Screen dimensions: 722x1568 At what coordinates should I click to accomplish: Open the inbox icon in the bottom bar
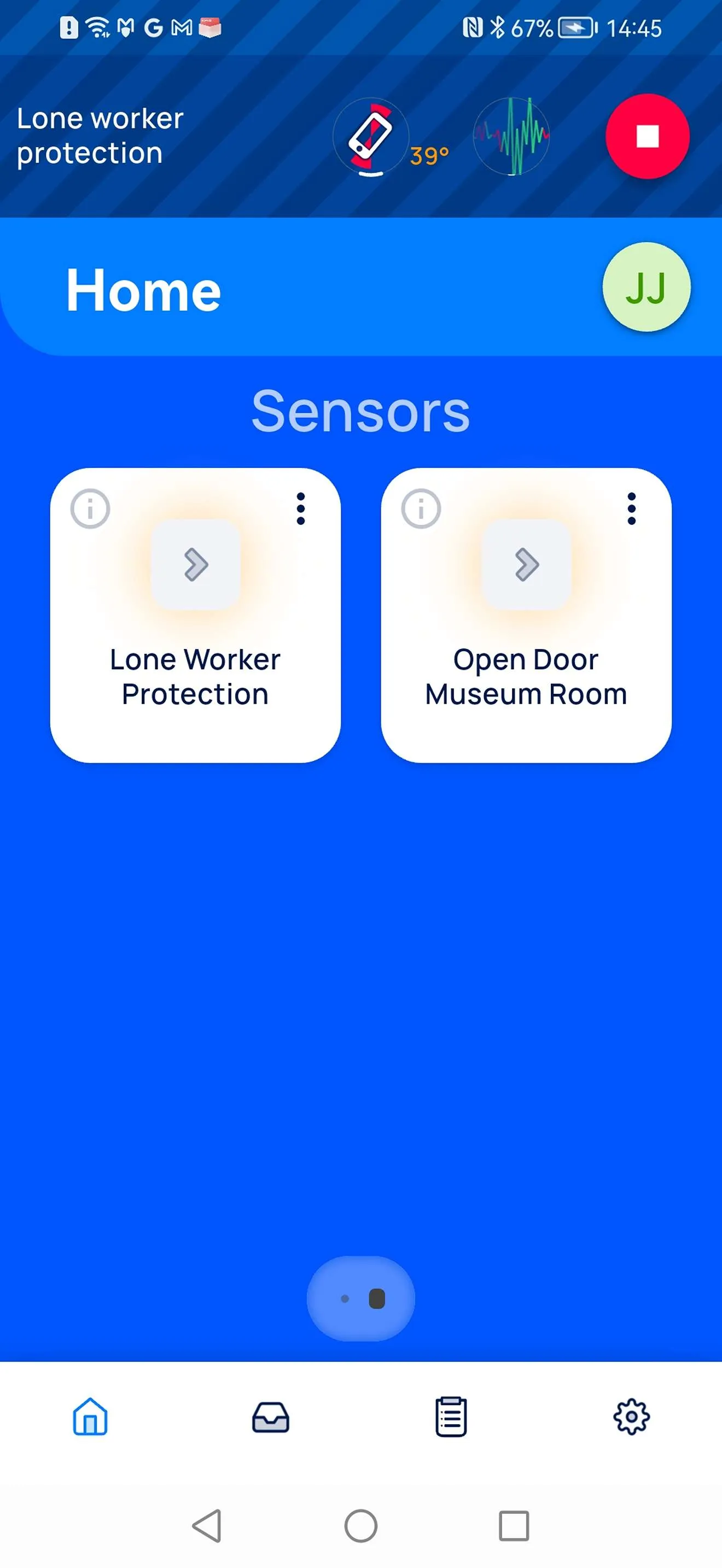point(270,1417)
